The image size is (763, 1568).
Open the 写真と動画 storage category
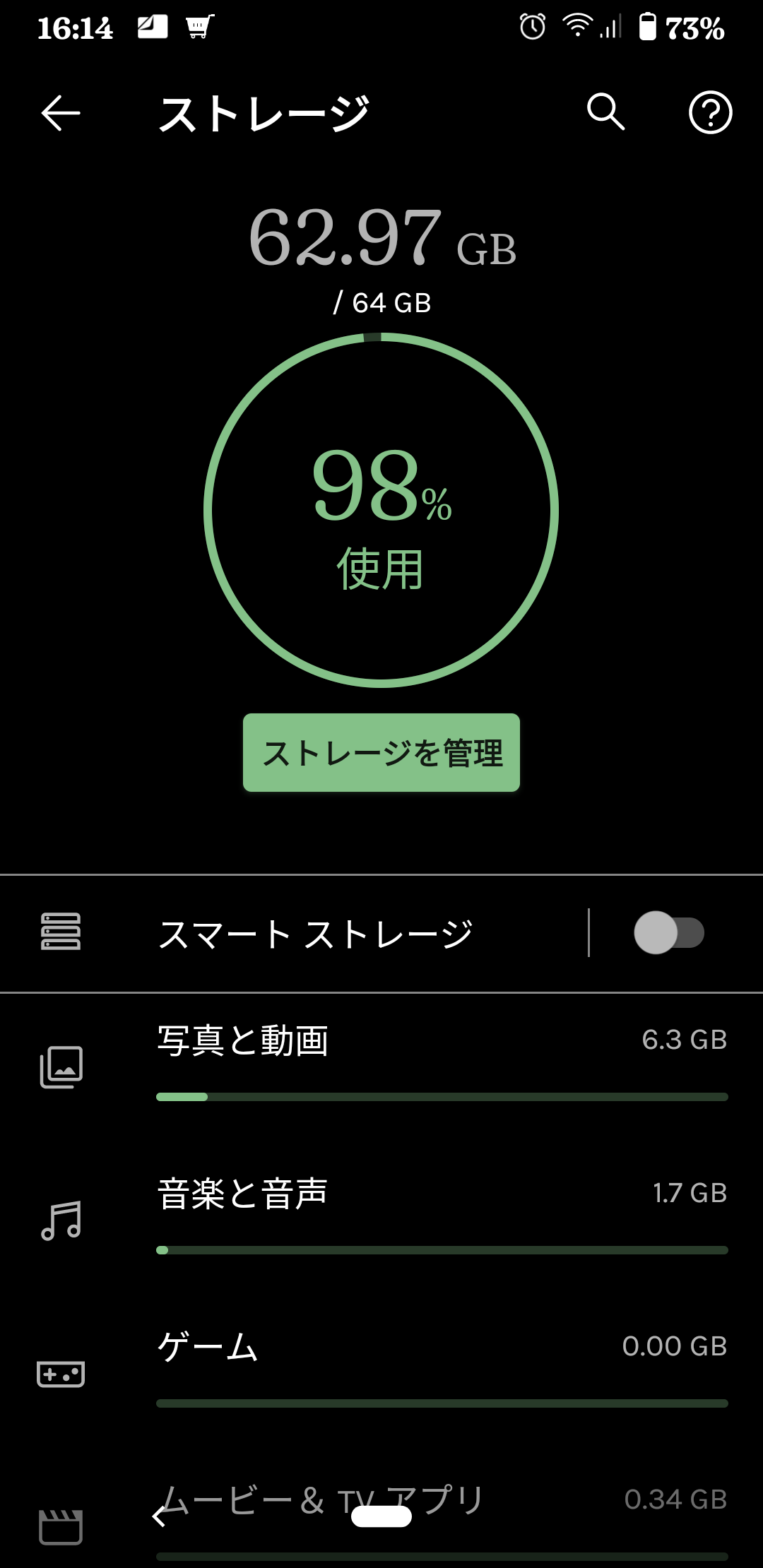tap(381, 1068)
